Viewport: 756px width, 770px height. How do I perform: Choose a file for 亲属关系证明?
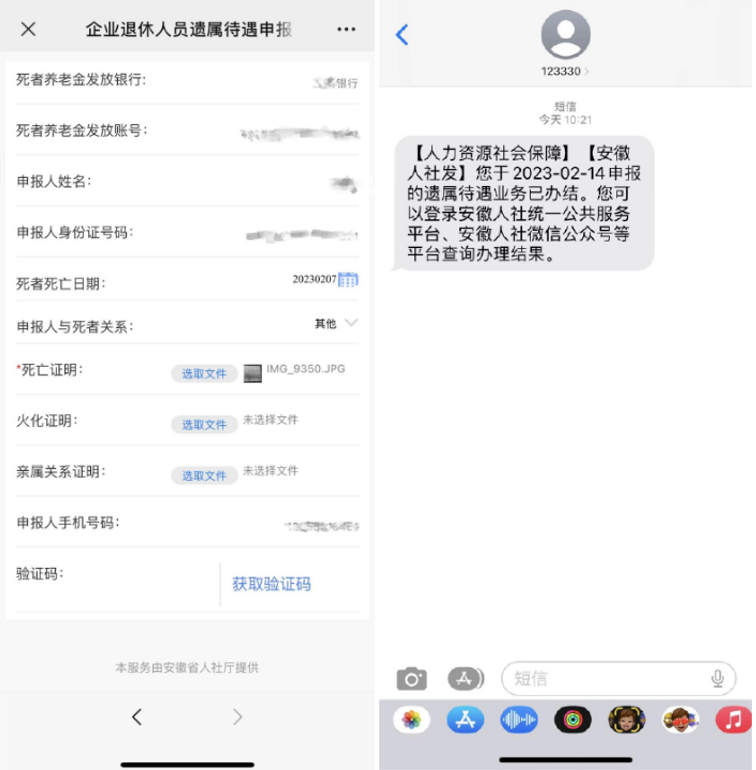(204, 475)
